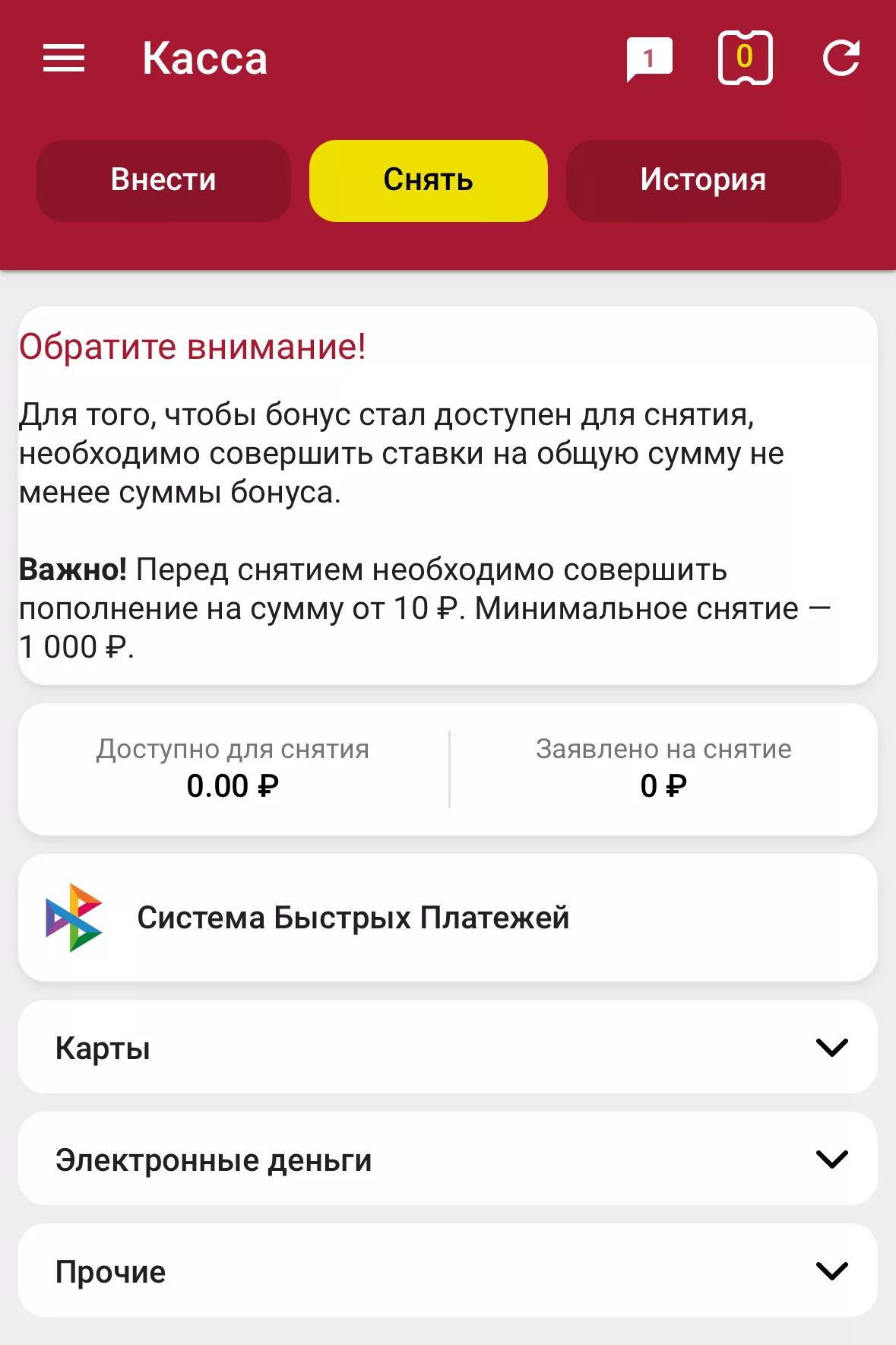896x1345 pixels.
Task: Tap the Доступно для снятия amount
Action: click(x=231, y=786)
